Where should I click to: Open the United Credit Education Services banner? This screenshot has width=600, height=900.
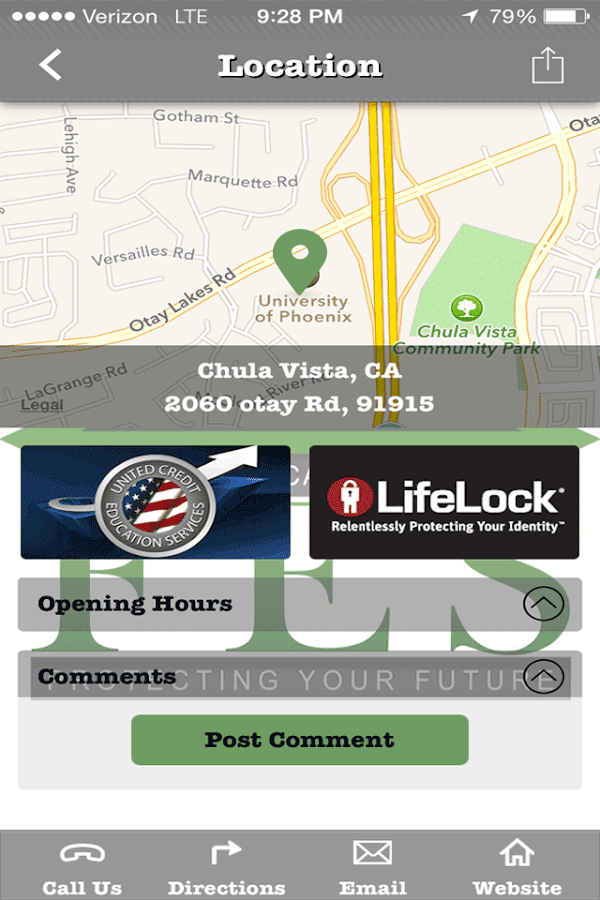coord(155,502)
